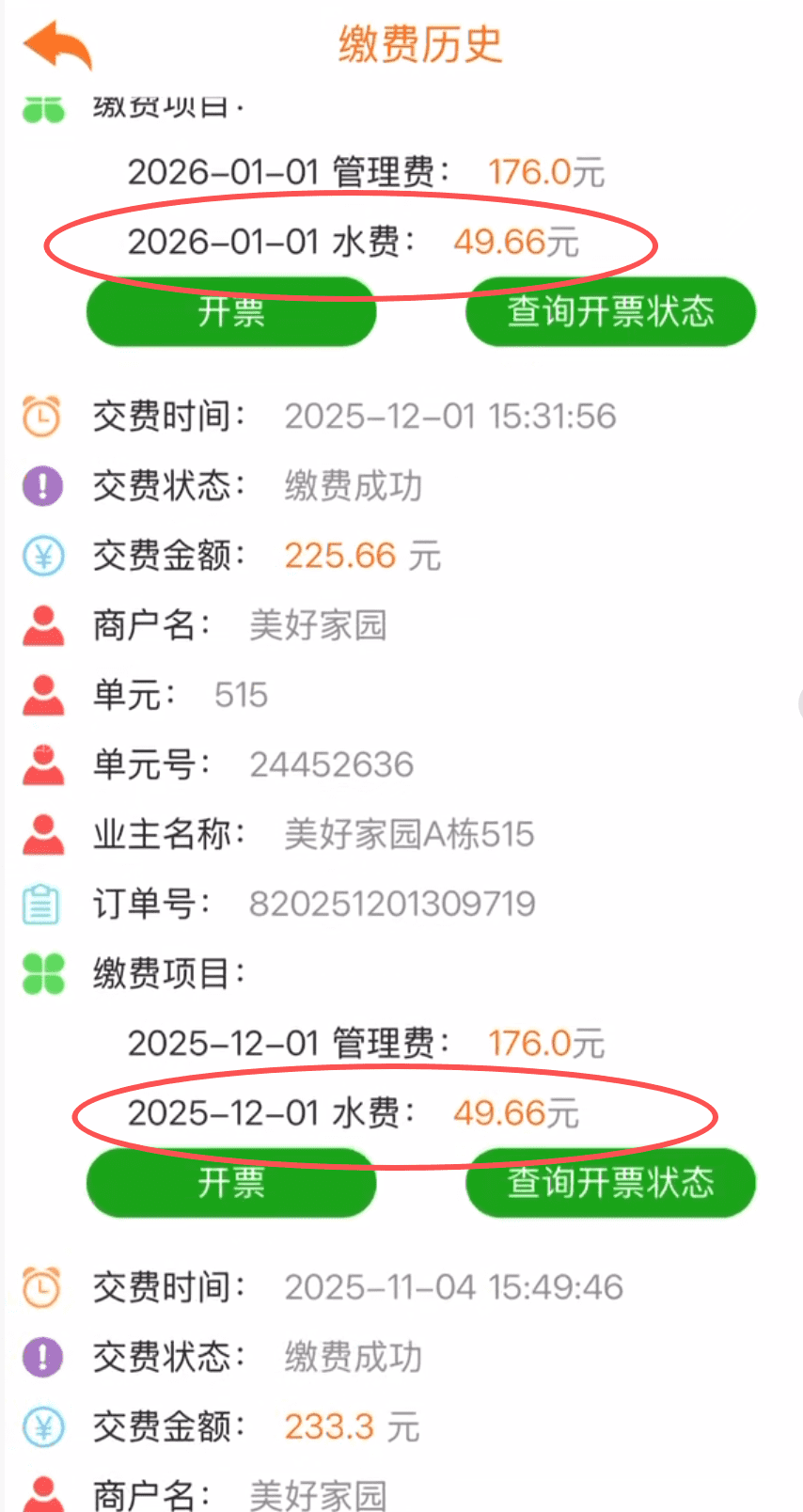Check 查询开票状态 for the 2025-12-01 payment
This screenshot has width=803, height=1512.
pos(610,1183)
